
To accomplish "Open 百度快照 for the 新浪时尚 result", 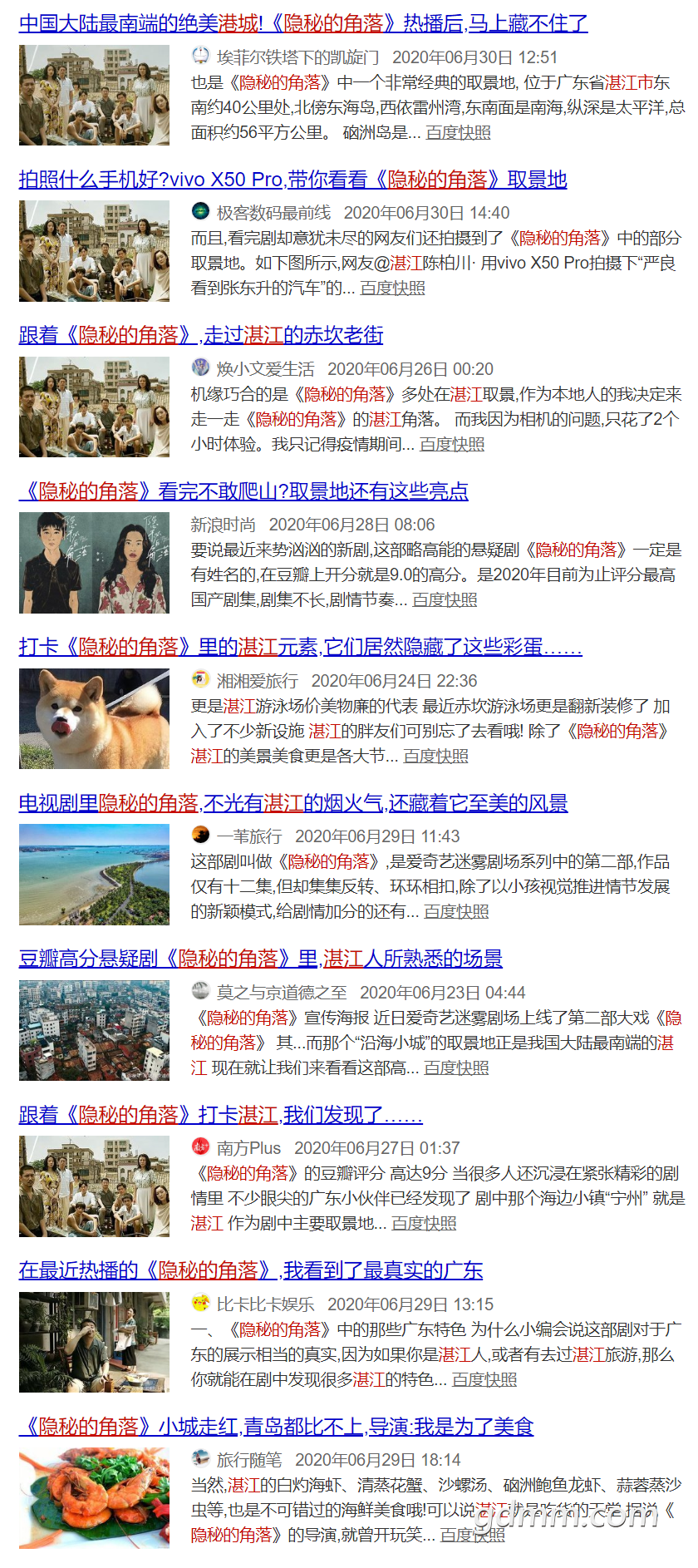I will click(x=445, y=600).
